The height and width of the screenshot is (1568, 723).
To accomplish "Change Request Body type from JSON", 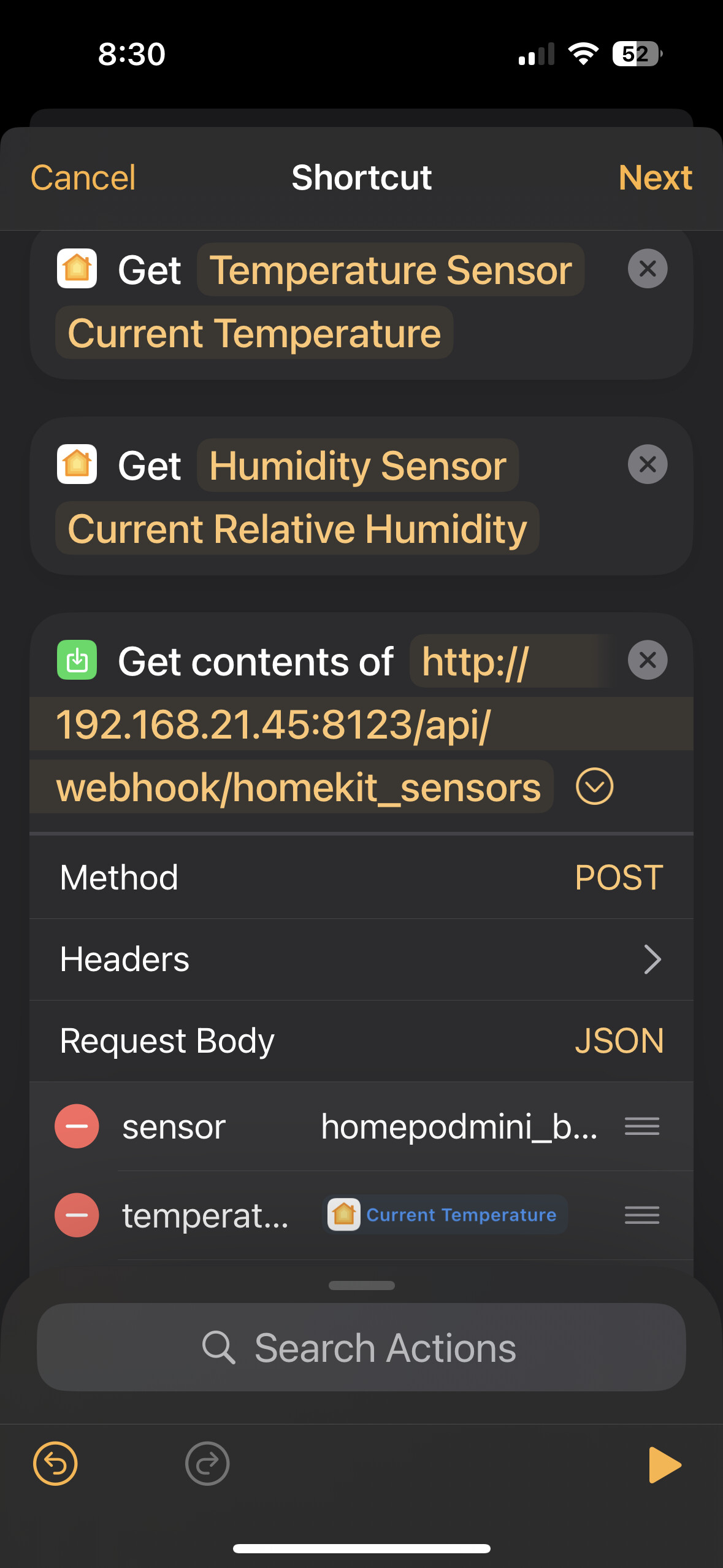I will (618, 1041).
